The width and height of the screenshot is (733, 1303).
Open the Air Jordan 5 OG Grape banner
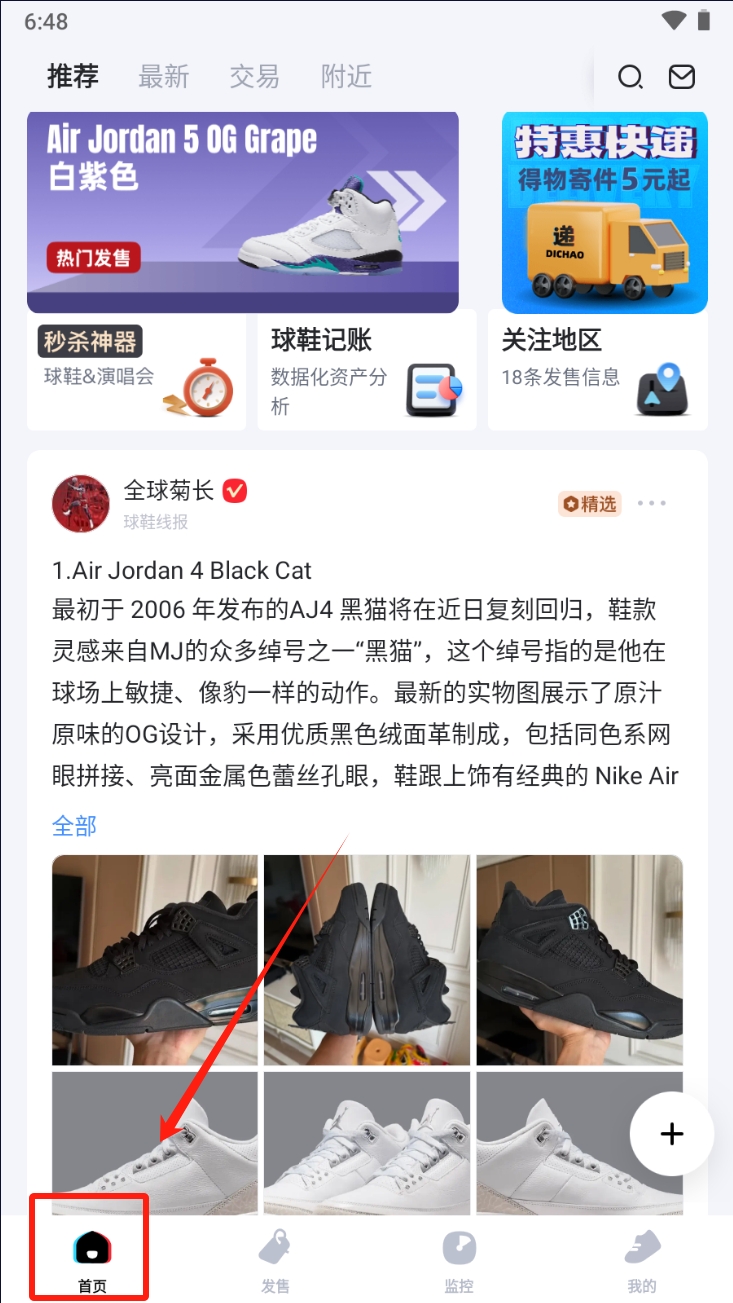pyautogui.click(x=242, y=212)
